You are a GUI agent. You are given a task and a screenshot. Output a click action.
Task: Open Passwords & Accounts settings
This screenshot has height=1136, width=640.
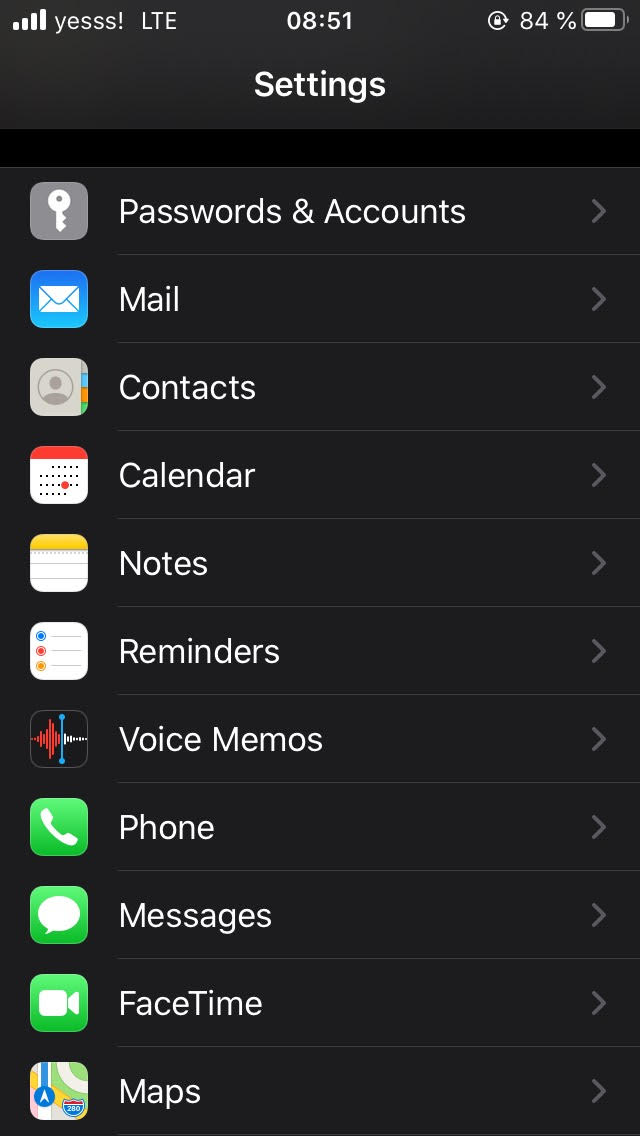(x=320, y=211)
